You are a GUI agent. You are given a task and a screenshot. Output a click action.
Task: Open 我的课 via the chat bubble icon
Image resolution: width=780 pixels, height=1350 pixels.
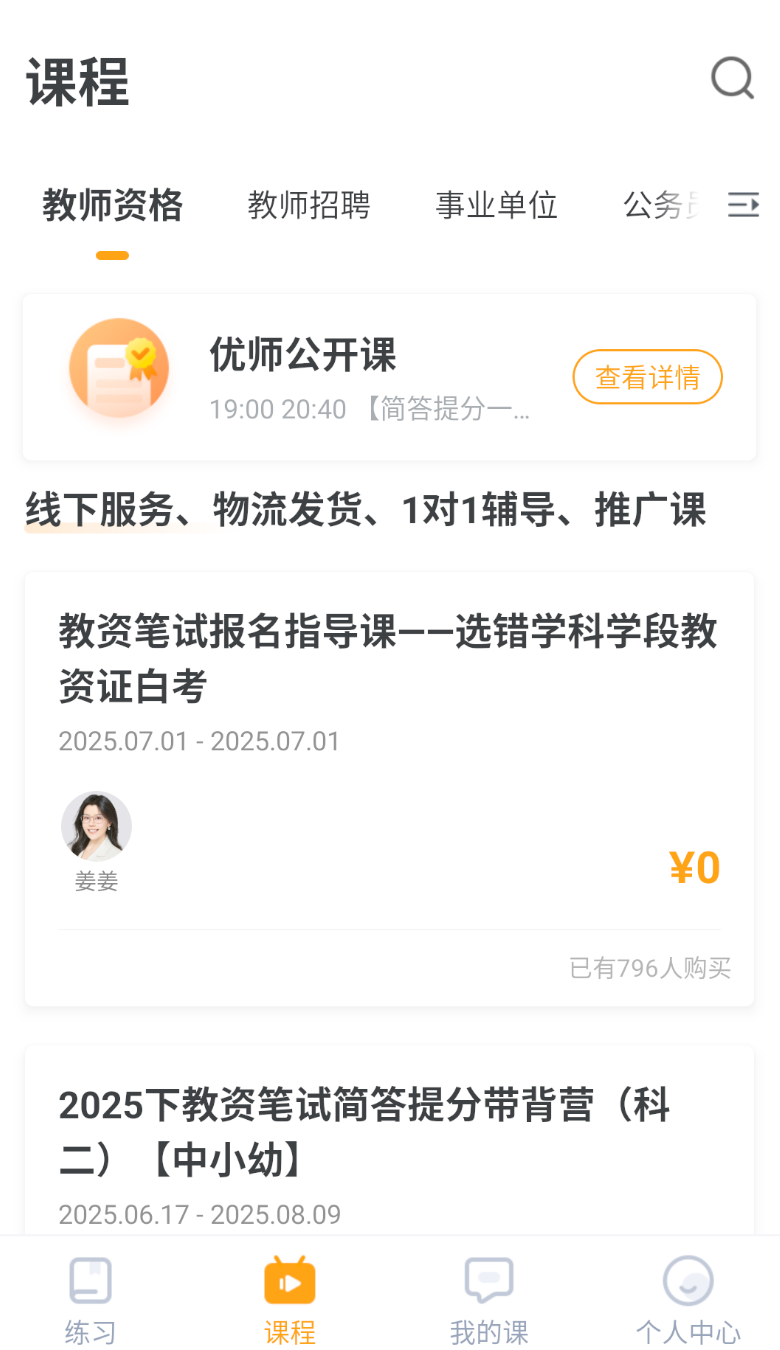tap(488, 1281)
